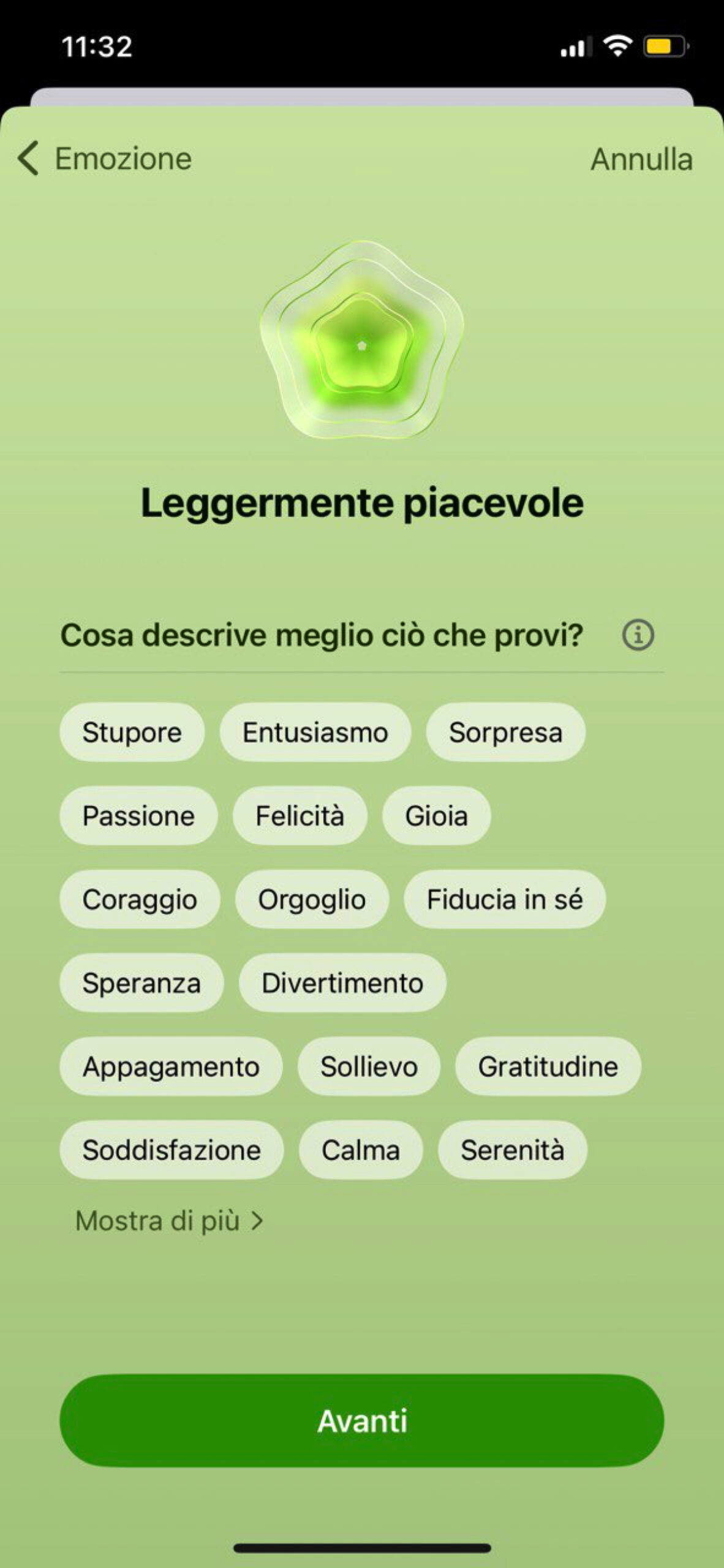Select the Speranza chip

141,983
